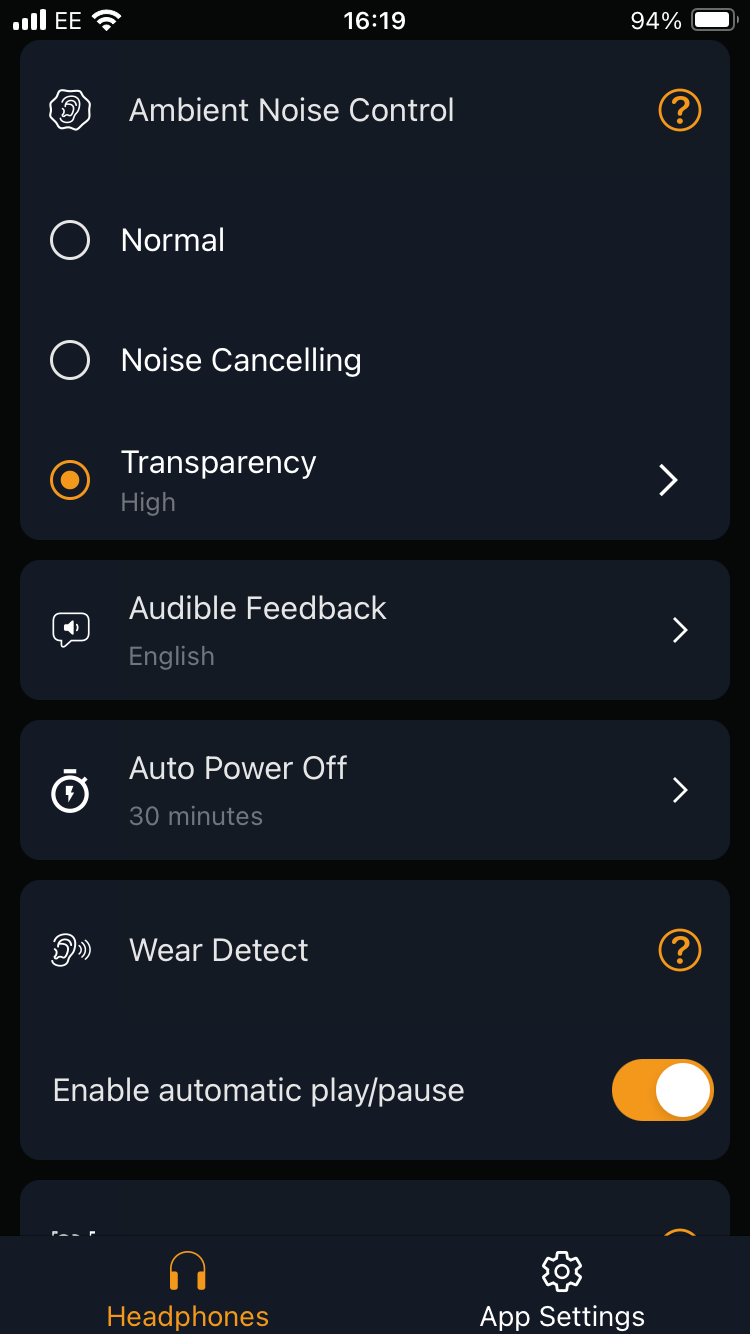Switch to the Headphones tab
Viewport: 750px width, 1334px height.
coord(188,1290)
